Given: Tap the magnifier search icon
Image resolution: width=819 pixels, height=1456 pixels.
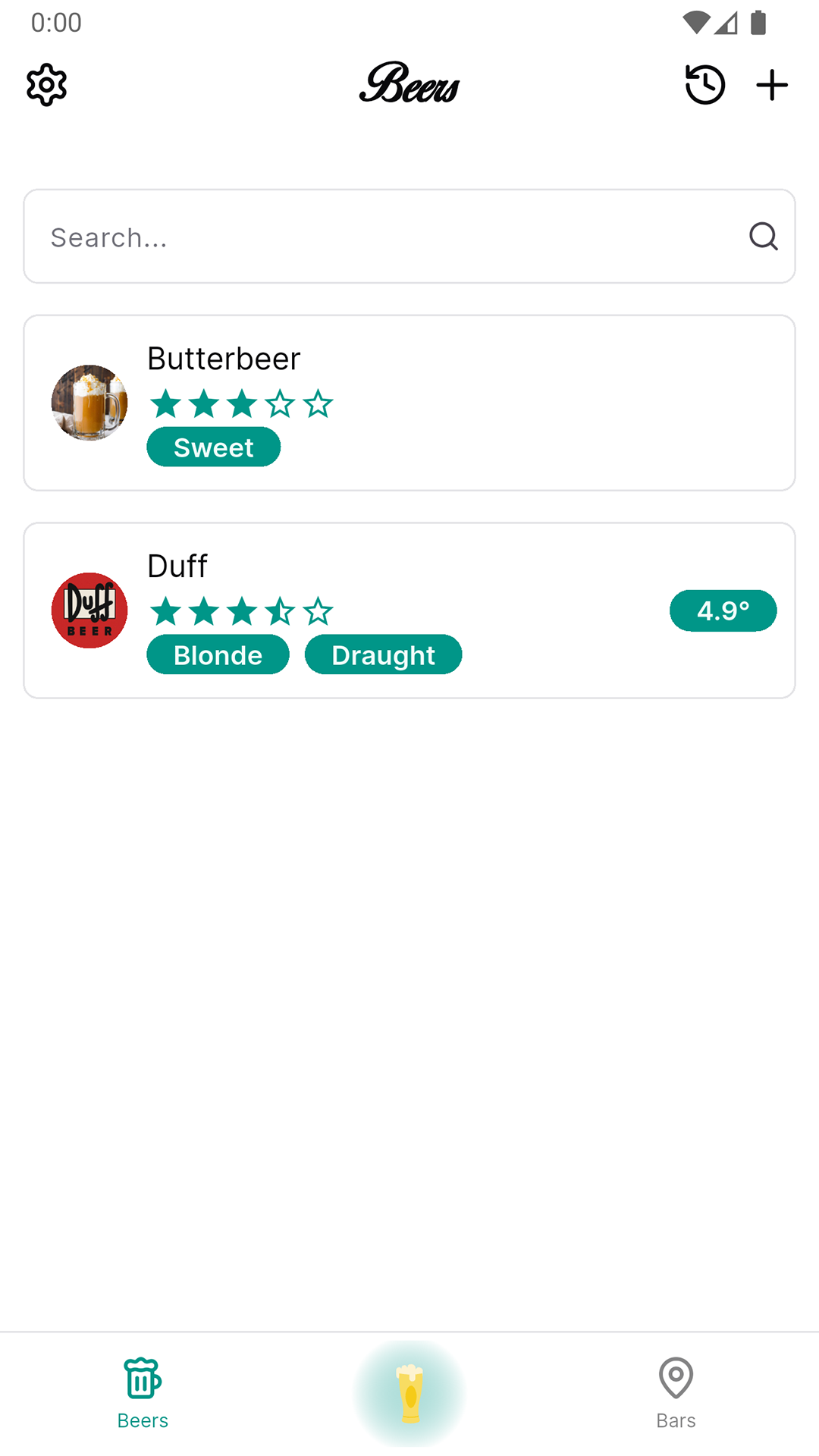Looking at the screenshot, I should pyautogui.click(x=763, y=237).
